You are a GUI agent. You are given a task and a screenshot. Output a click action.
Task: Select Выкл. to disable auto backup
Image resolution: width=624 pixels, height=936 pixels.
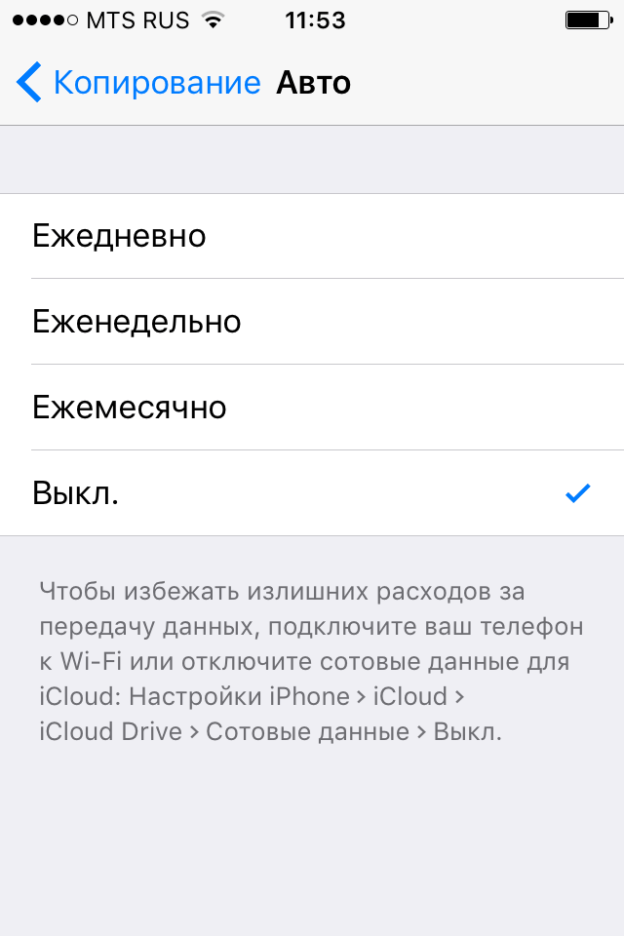click(x=312, y=493)
